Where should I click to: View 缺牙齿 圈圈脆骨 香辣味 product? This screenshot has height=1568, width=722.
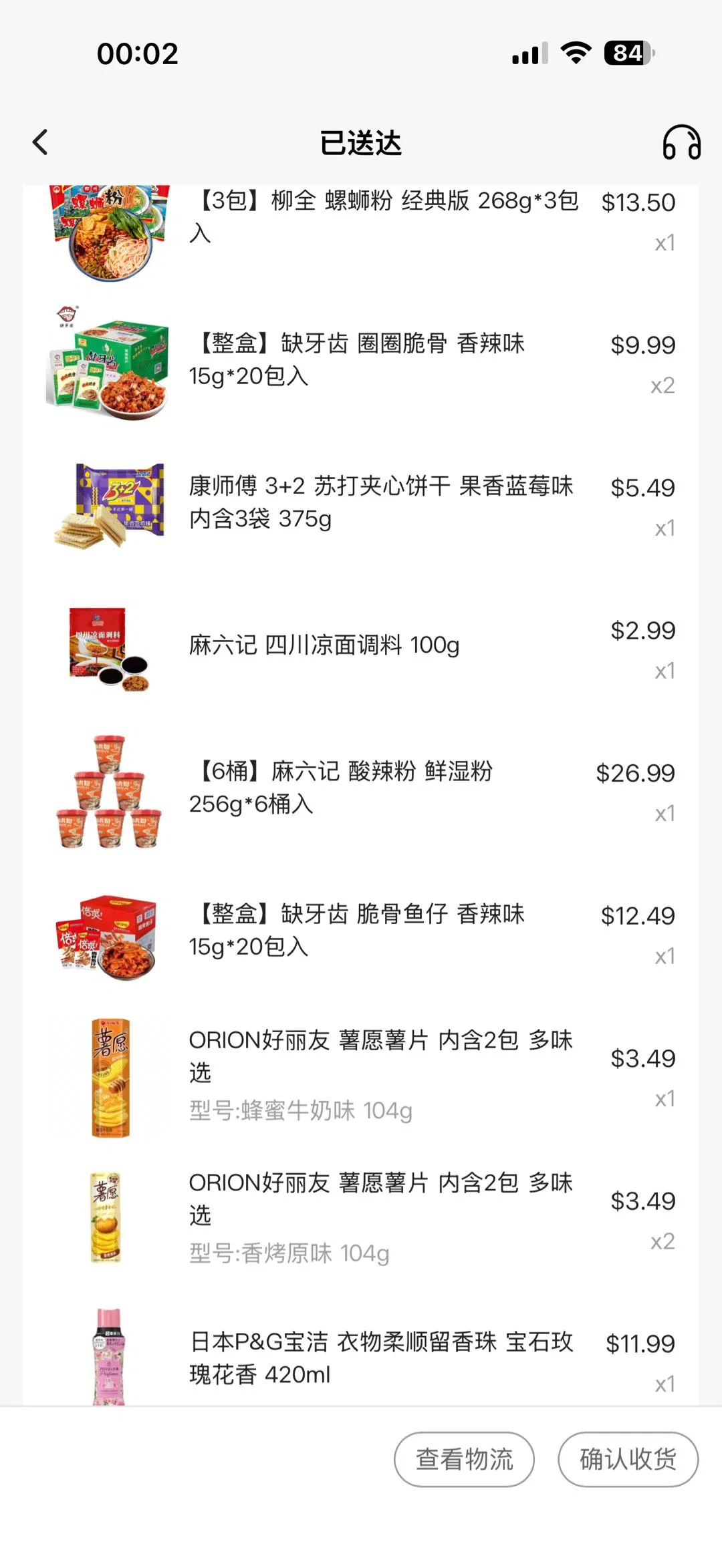pos(358,359)
